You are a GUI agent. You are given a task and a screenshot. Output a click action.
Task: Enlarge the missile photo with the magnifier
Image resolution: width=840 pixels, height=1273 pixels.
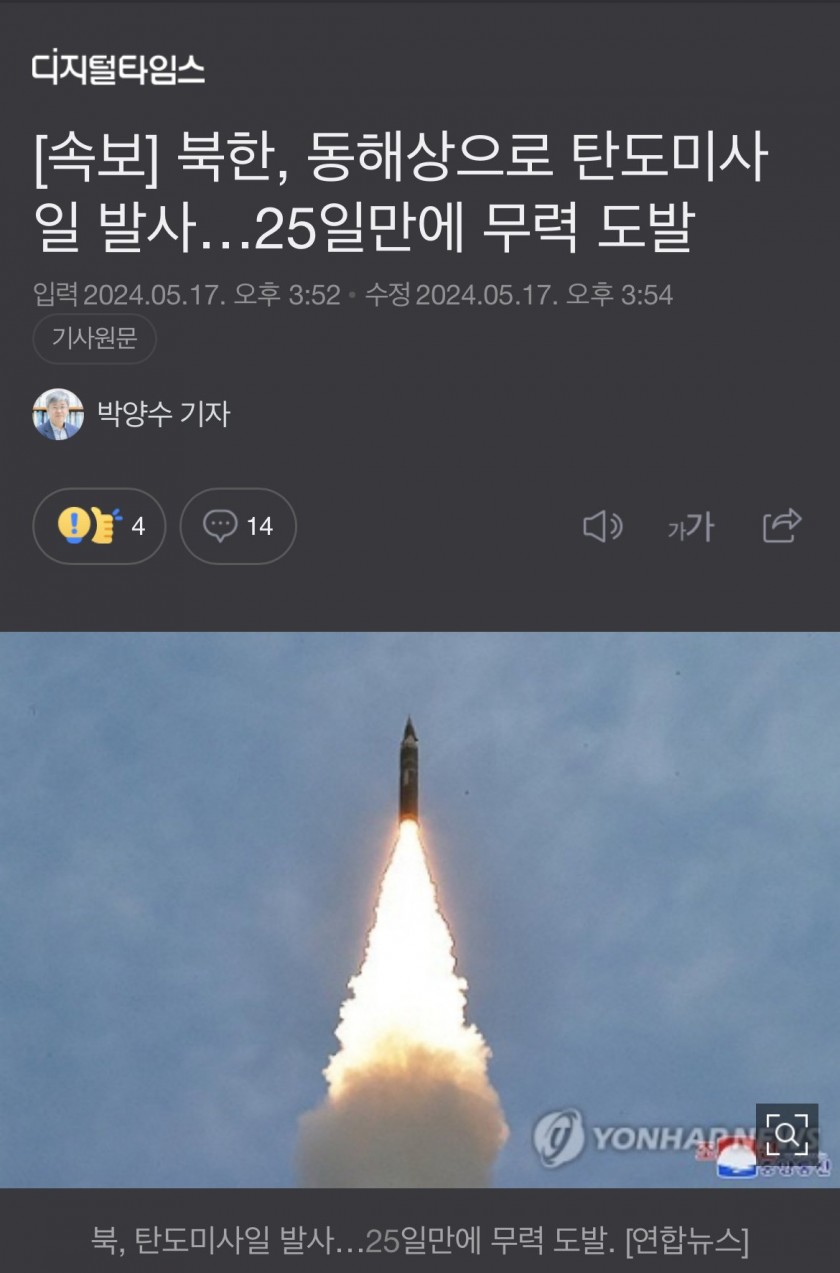pos(786,1134)
